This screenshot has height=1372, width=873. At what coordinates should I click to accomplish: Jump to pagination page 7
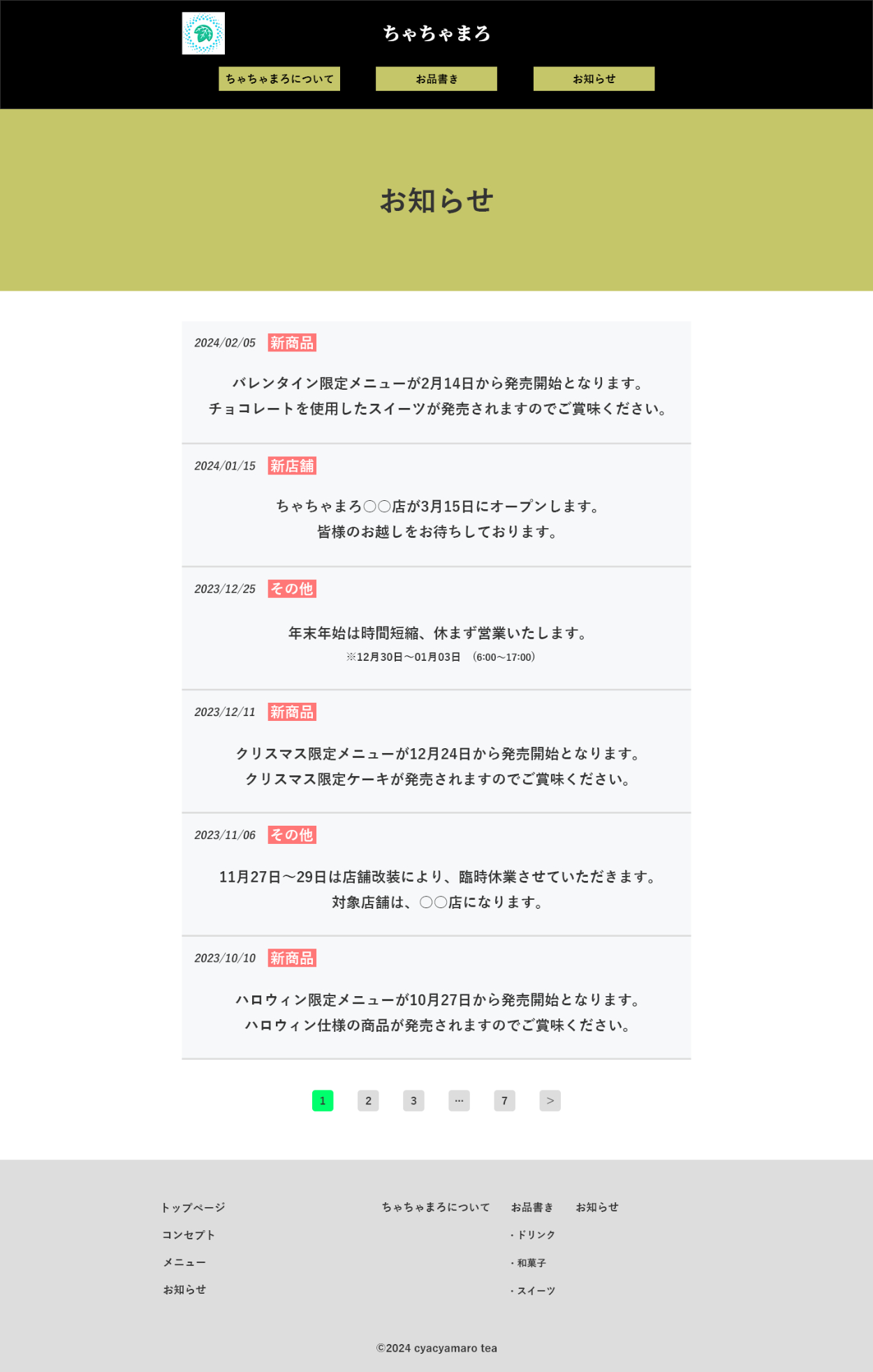504,1100
